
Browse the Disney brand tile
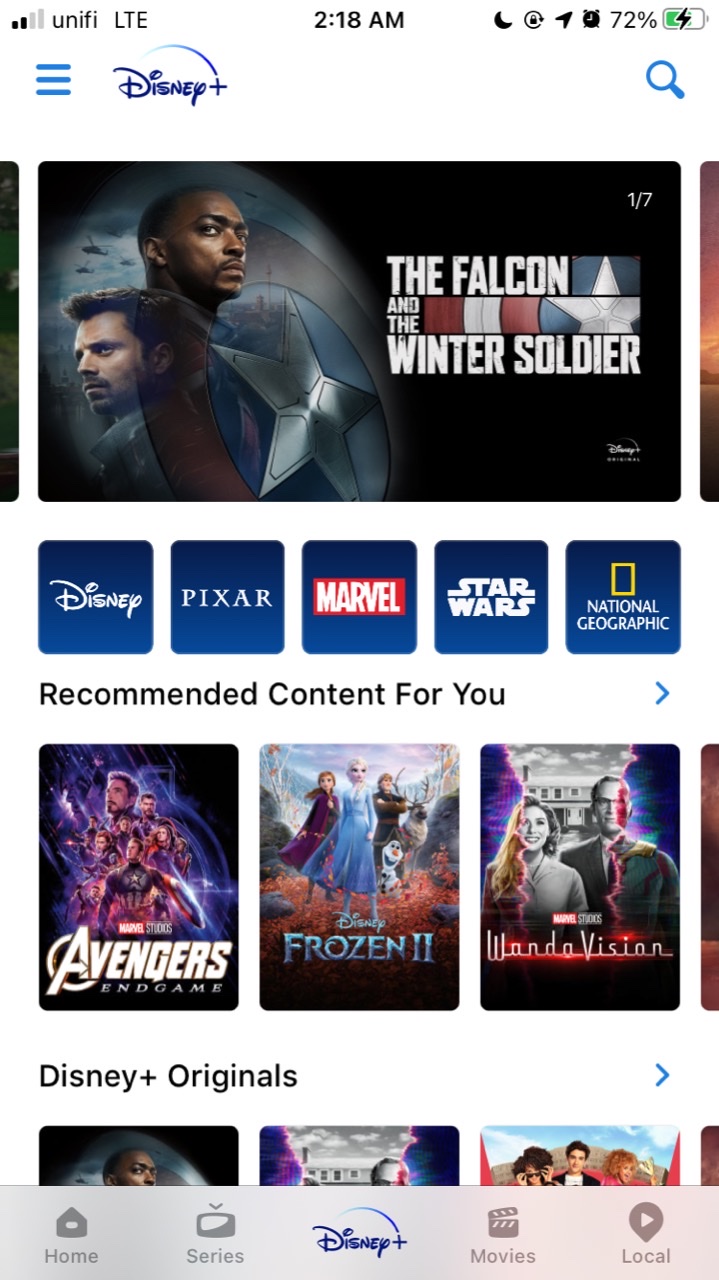pos(96,597)
